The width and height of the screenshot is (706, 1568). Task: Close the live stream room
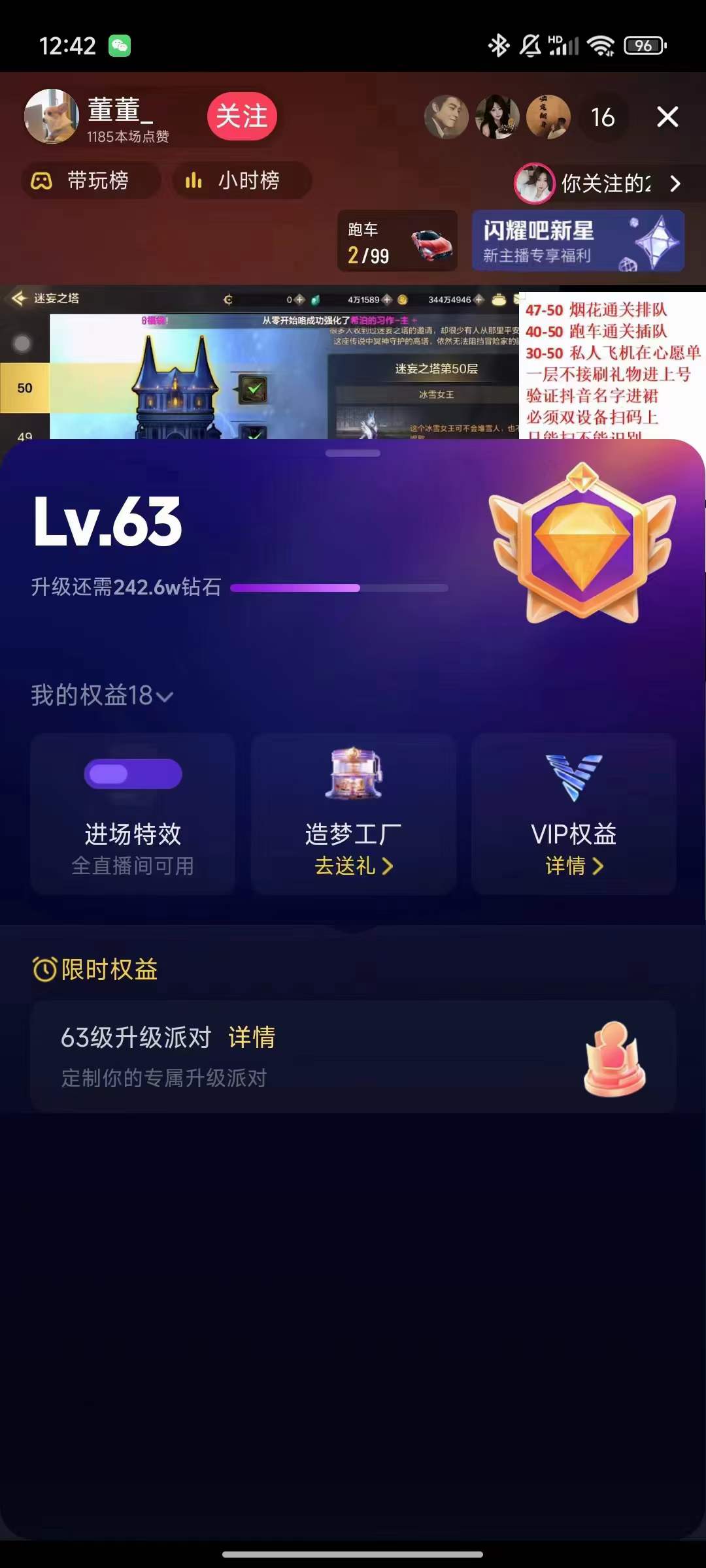(667, 117)
